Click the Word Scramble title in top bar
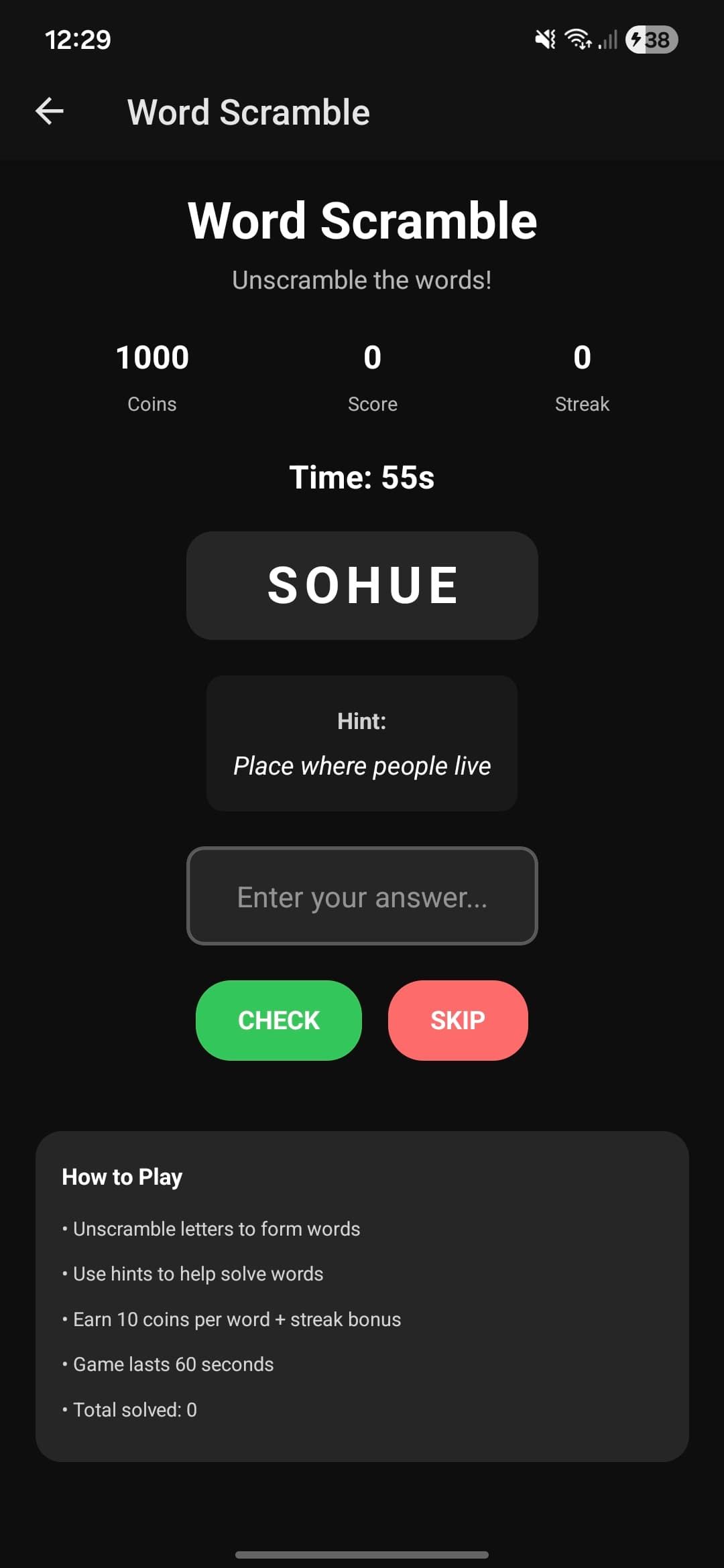The image size is (724, 1568). (x=248, y=111)
